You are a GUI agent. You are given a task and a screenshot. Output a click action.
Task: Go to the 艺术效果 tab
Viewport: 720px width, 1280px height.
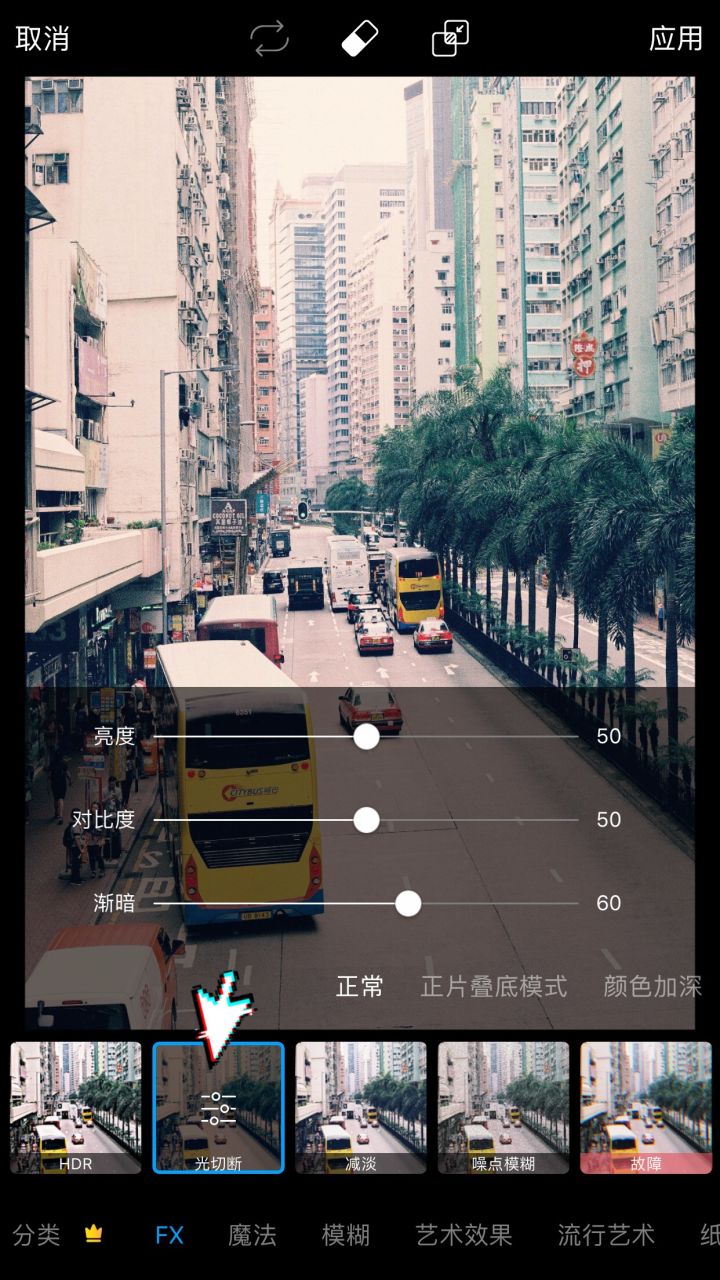pyautogui.click(x=464, y=1235)
